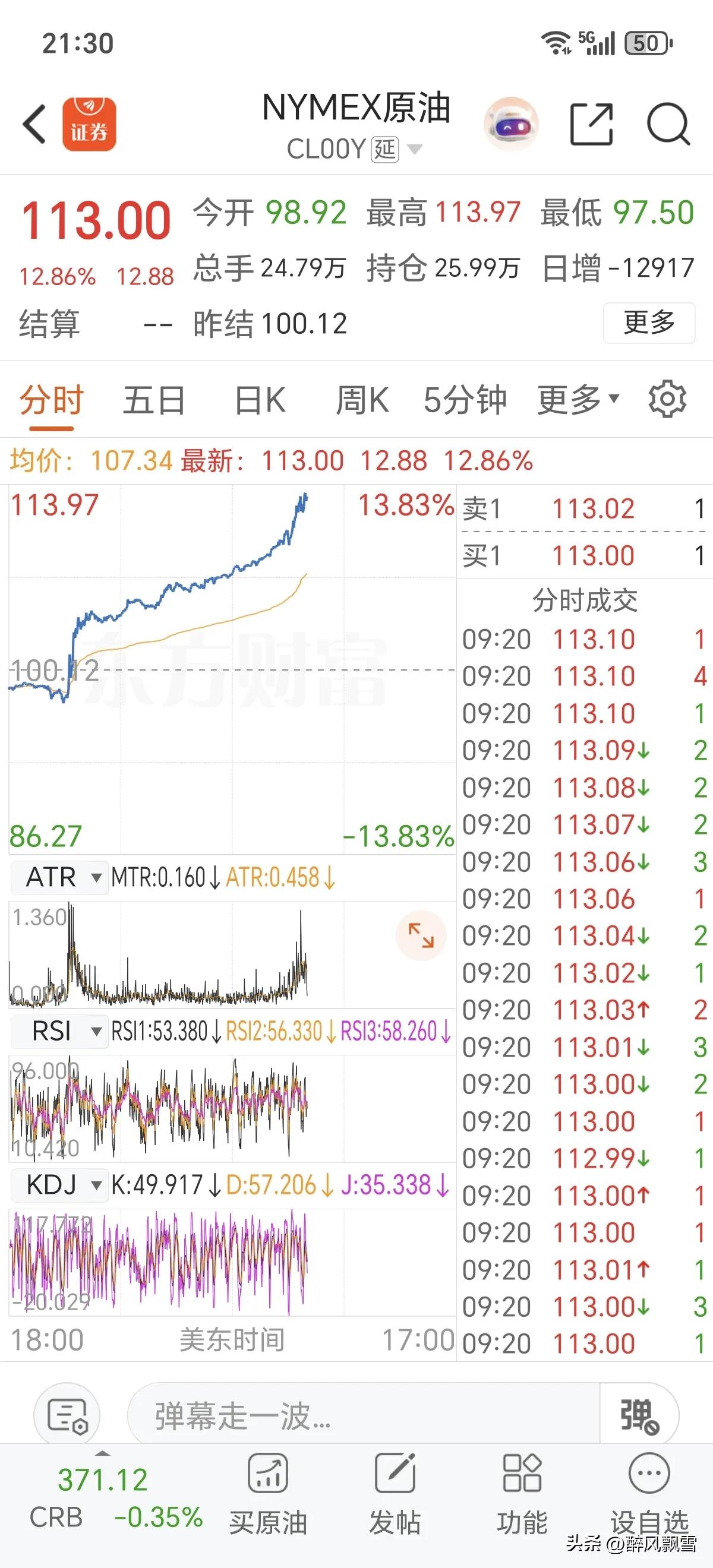This screenshot has height=1568, width=713.
Task: Switch to the 日K daily chart tab
Action: pyautogui.click(x=260, y=400)
